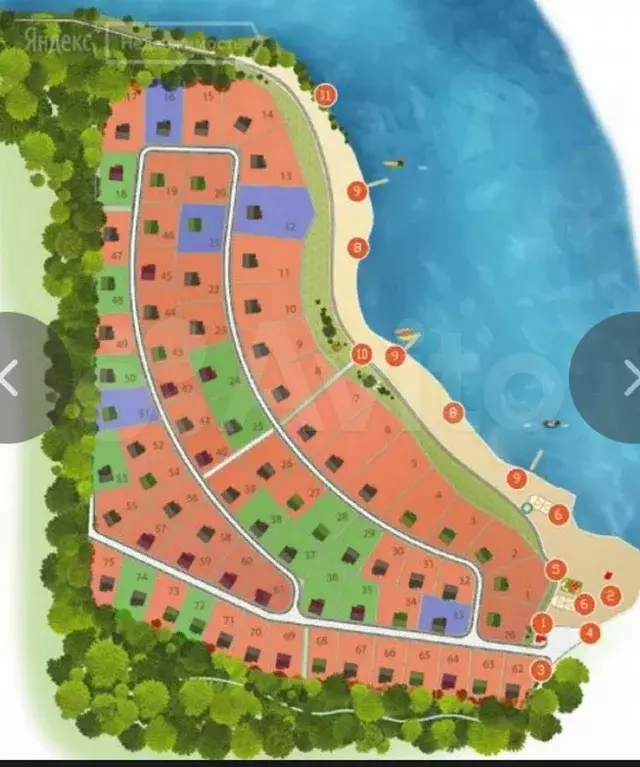This screenshot has width=640, height=767.
Task: Go to the previous photo
Action: 13,377
